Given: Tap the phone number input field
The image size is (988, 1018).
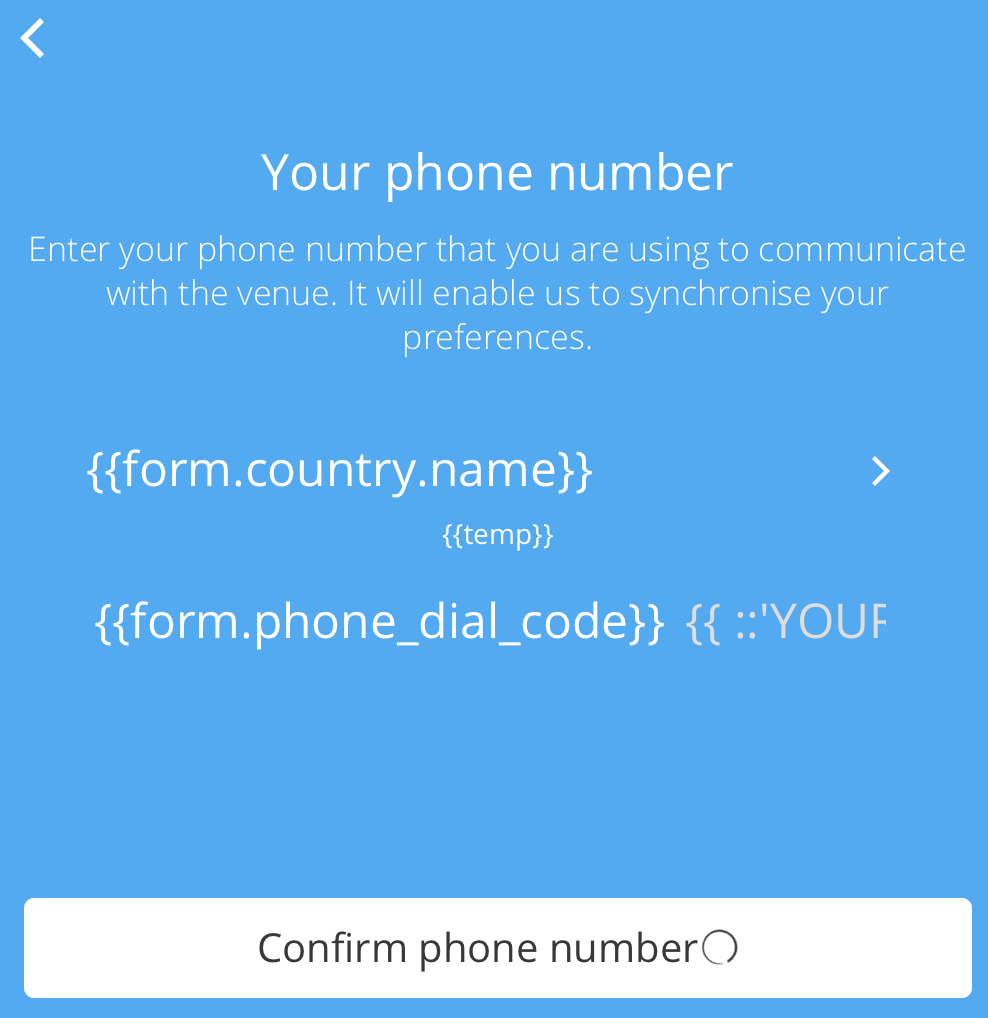Looking at the screenshot, I should (785, 623).
